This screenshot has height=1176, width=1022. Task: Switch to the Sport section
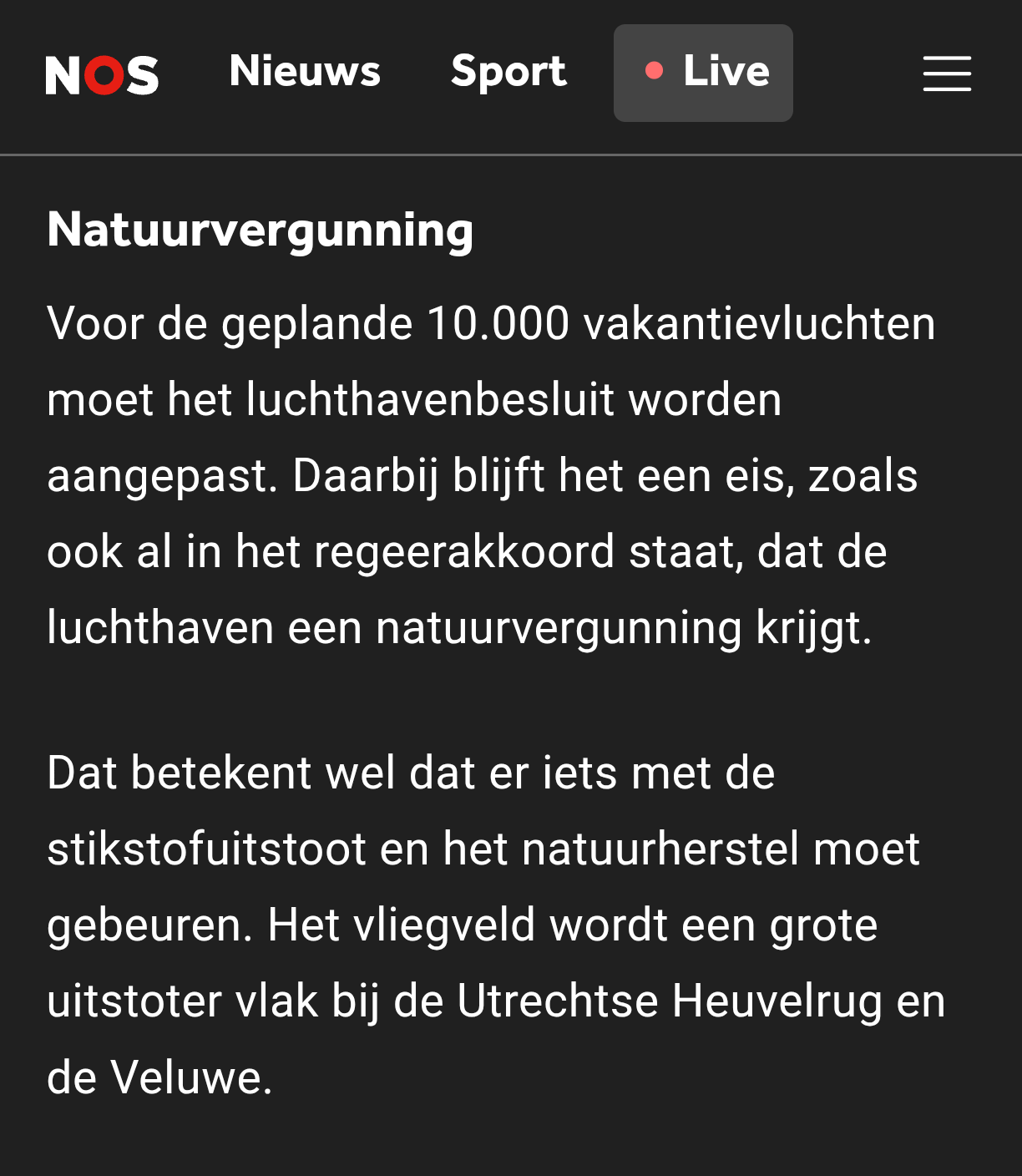[508, 72]
